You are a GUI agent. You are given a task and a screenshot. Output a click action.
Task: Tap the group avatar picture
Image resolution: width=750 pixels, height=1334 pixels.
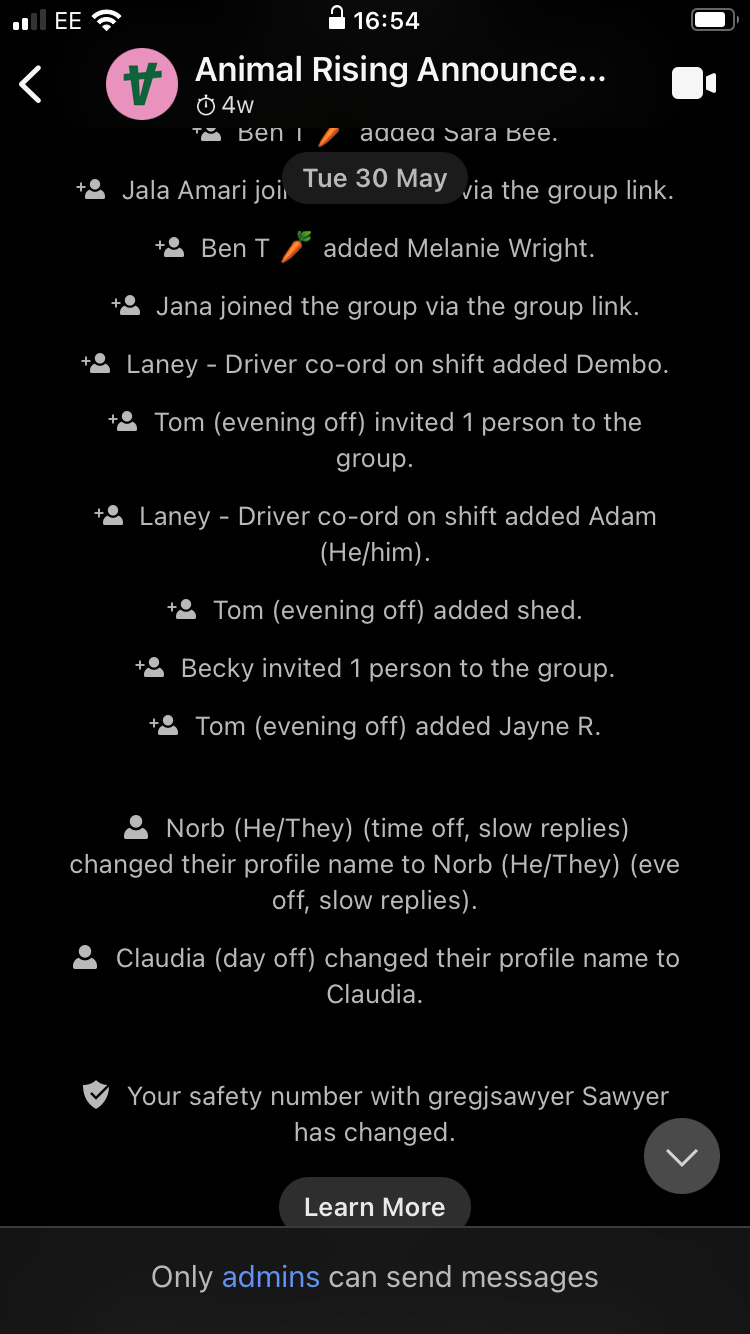[x=142, y=85]
